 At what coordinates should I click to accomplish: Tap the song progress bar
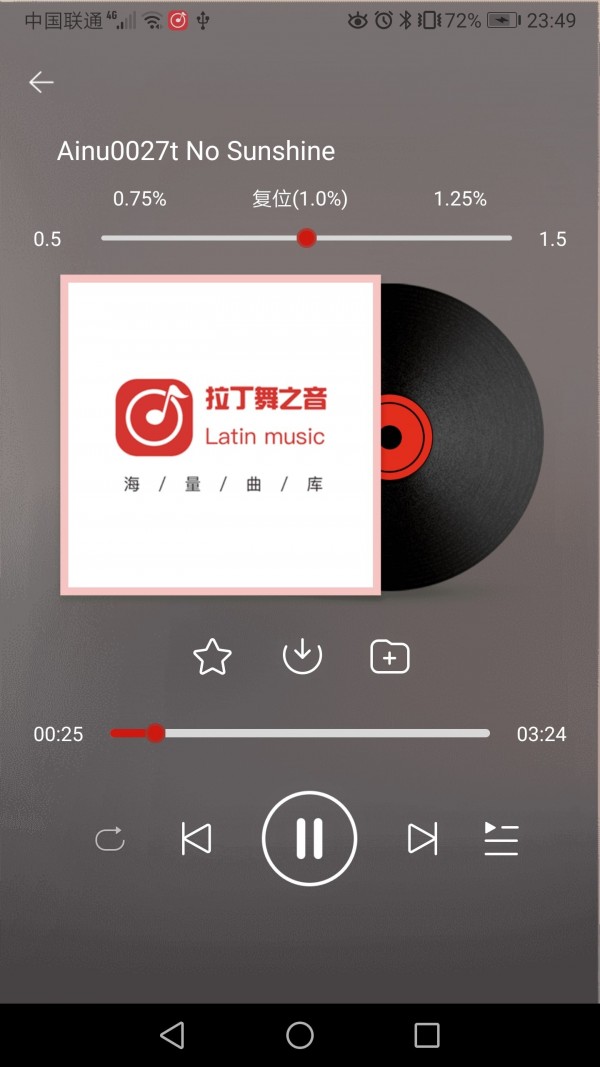pyautogui.click(x=320, y=733)
